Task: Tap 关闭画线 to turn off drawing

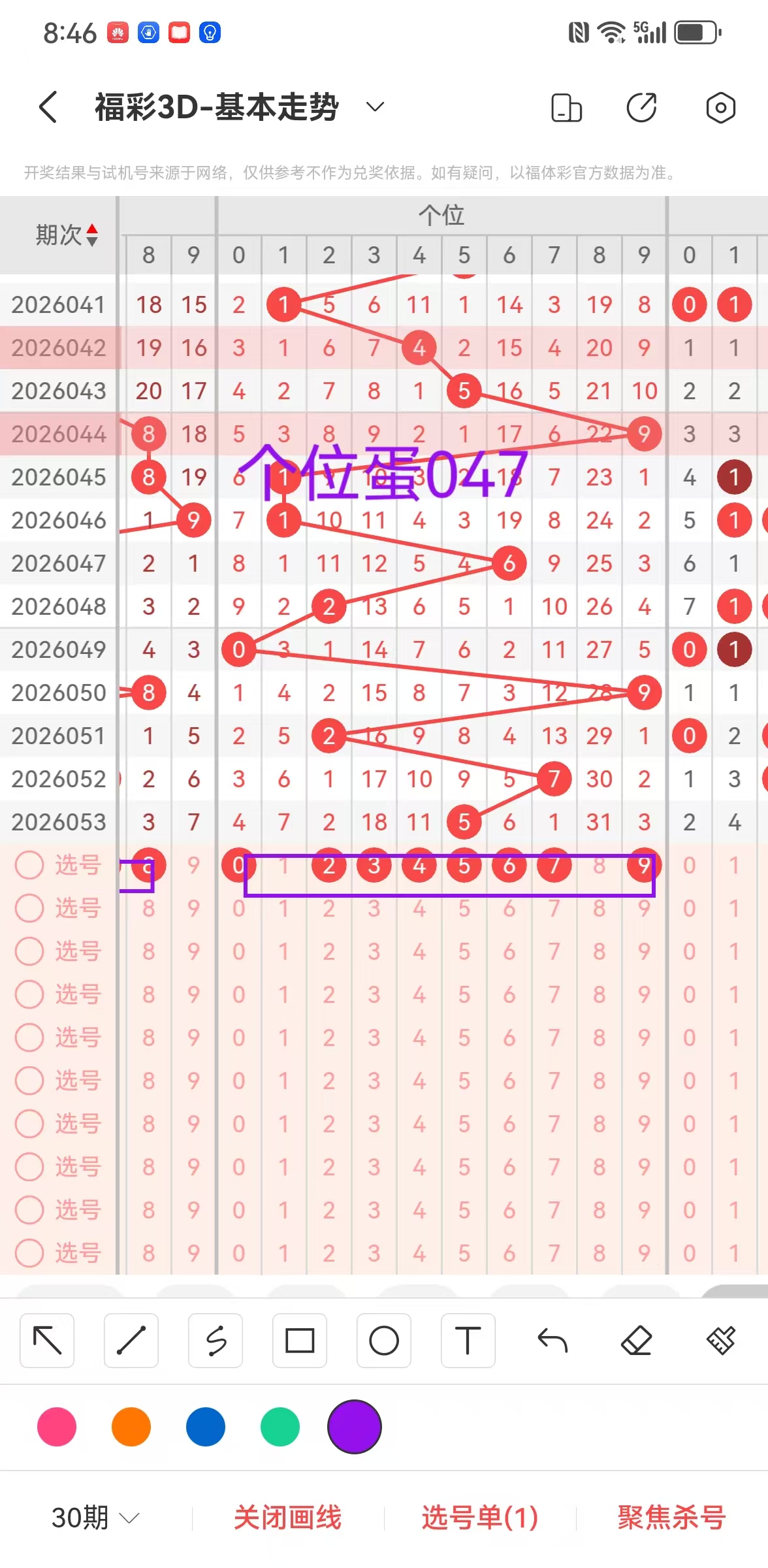Action: (x=287, y=1517)
